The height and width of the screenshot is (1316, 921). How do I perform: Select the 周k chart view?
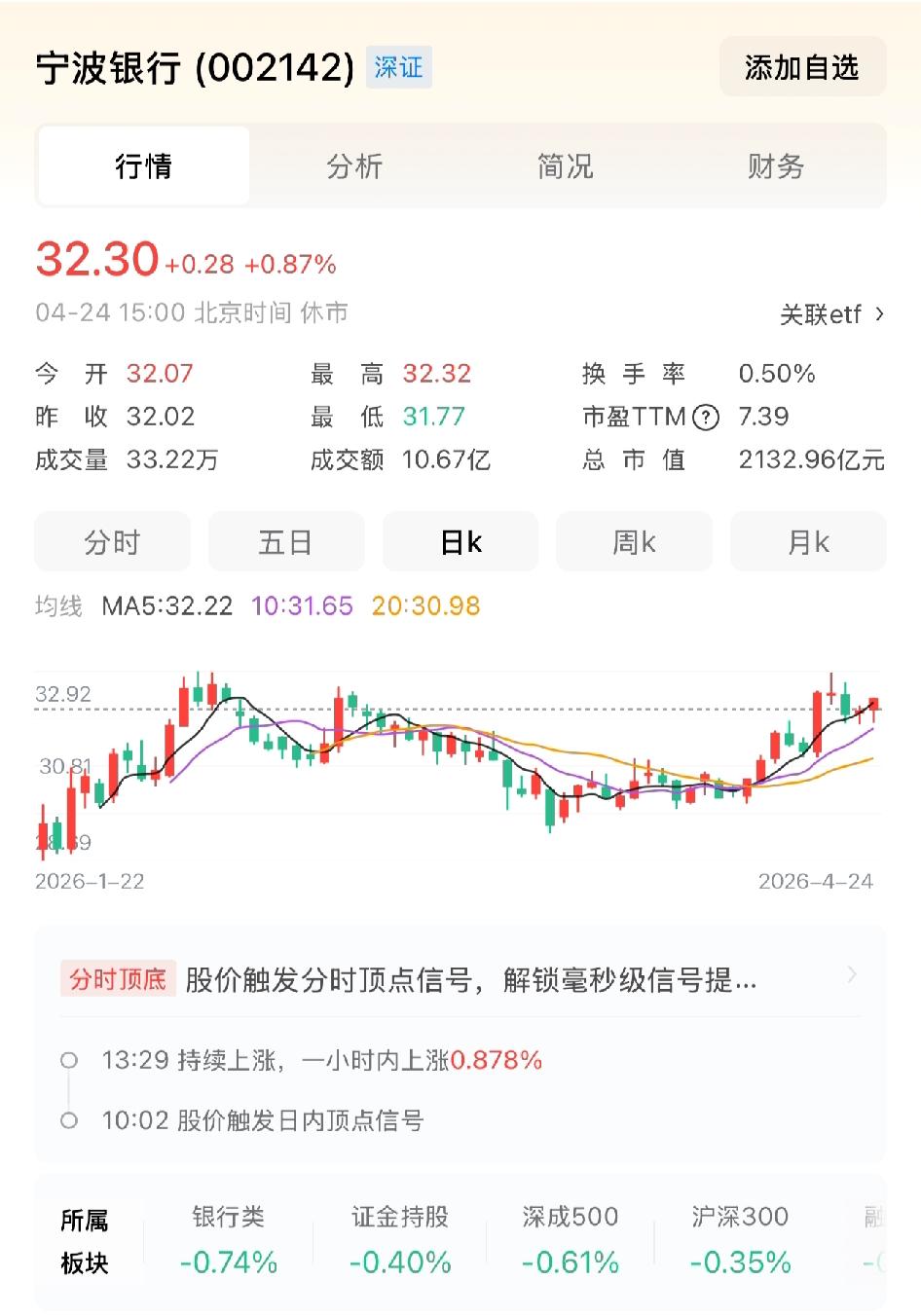pyautogui.click(x=634, y=542)
